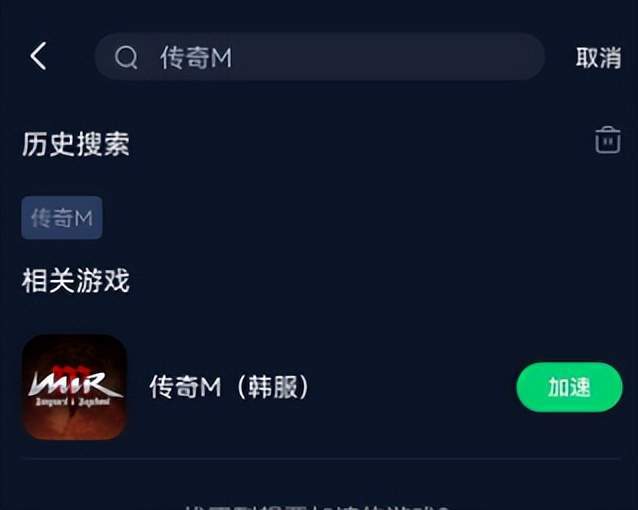638x510 pixels.
Task: Tap the search field containing 传奇M
Action: click(320, 57)
